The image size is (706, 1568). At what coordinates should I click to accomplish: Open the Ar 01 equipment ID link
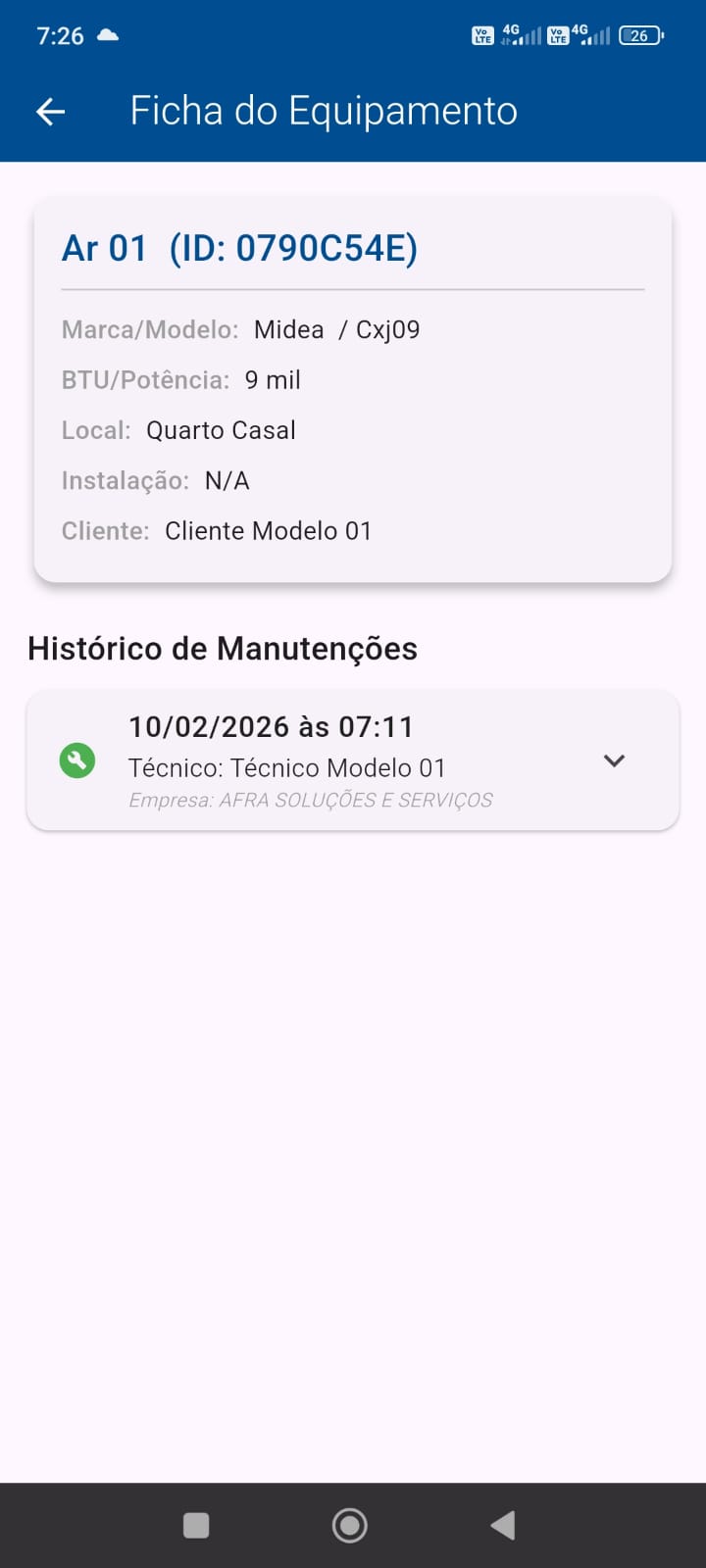(240, 248)
